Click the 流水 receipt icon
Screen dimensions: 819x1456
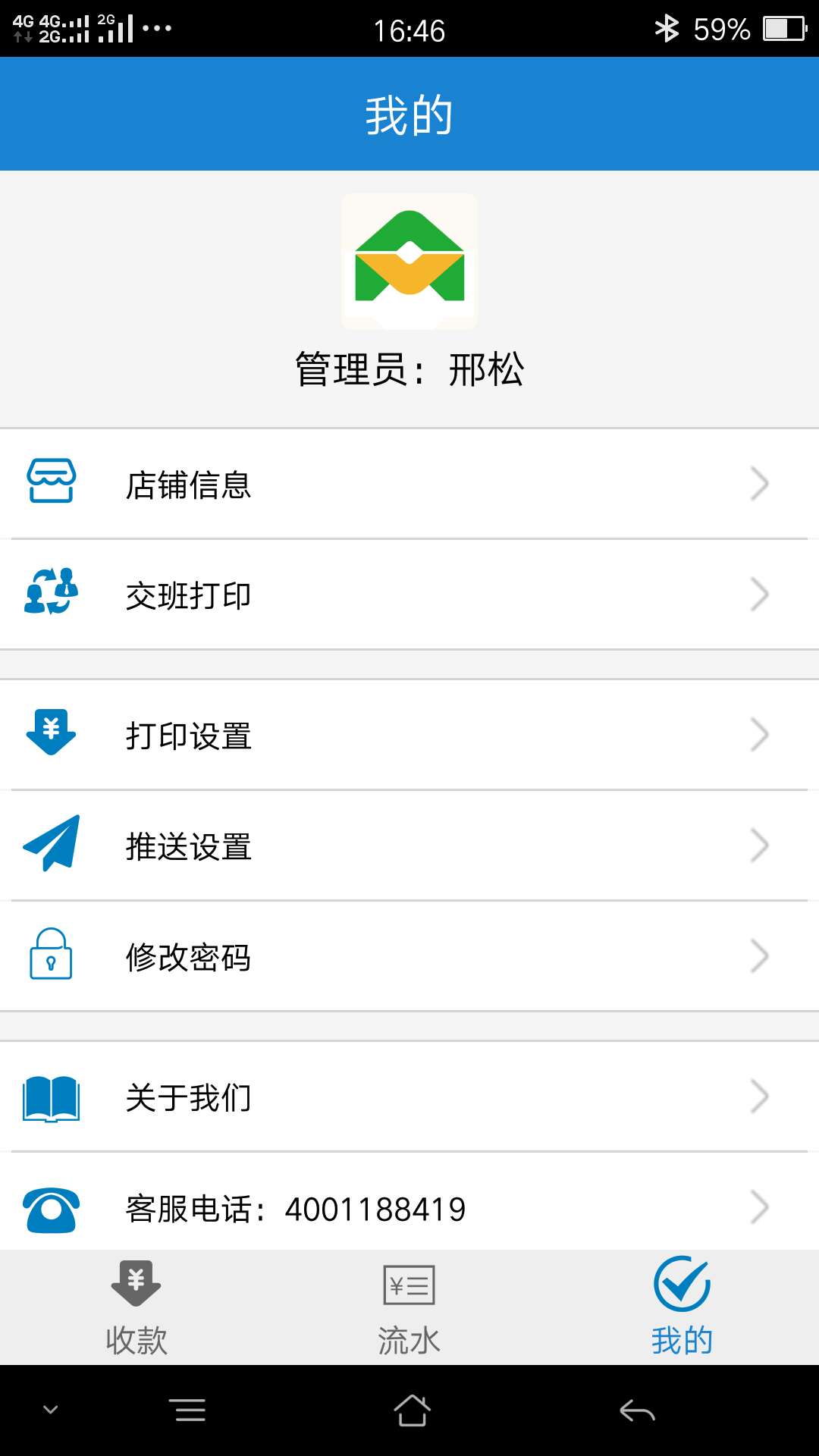409,1283
